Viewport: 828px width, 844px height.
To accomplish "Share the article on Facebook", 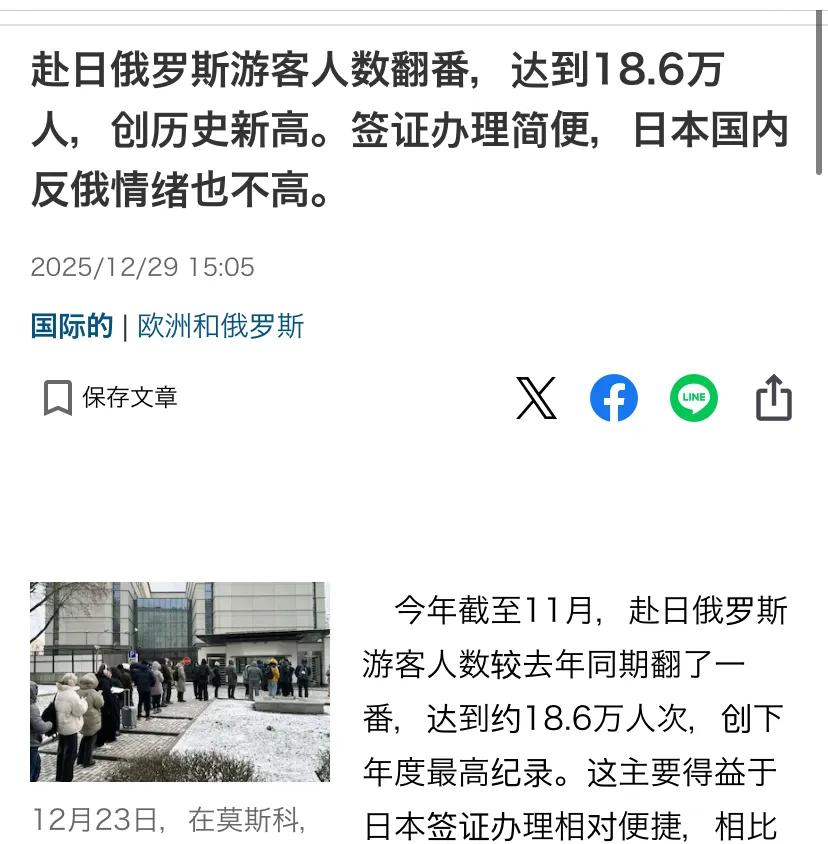I will pos(614,398).
